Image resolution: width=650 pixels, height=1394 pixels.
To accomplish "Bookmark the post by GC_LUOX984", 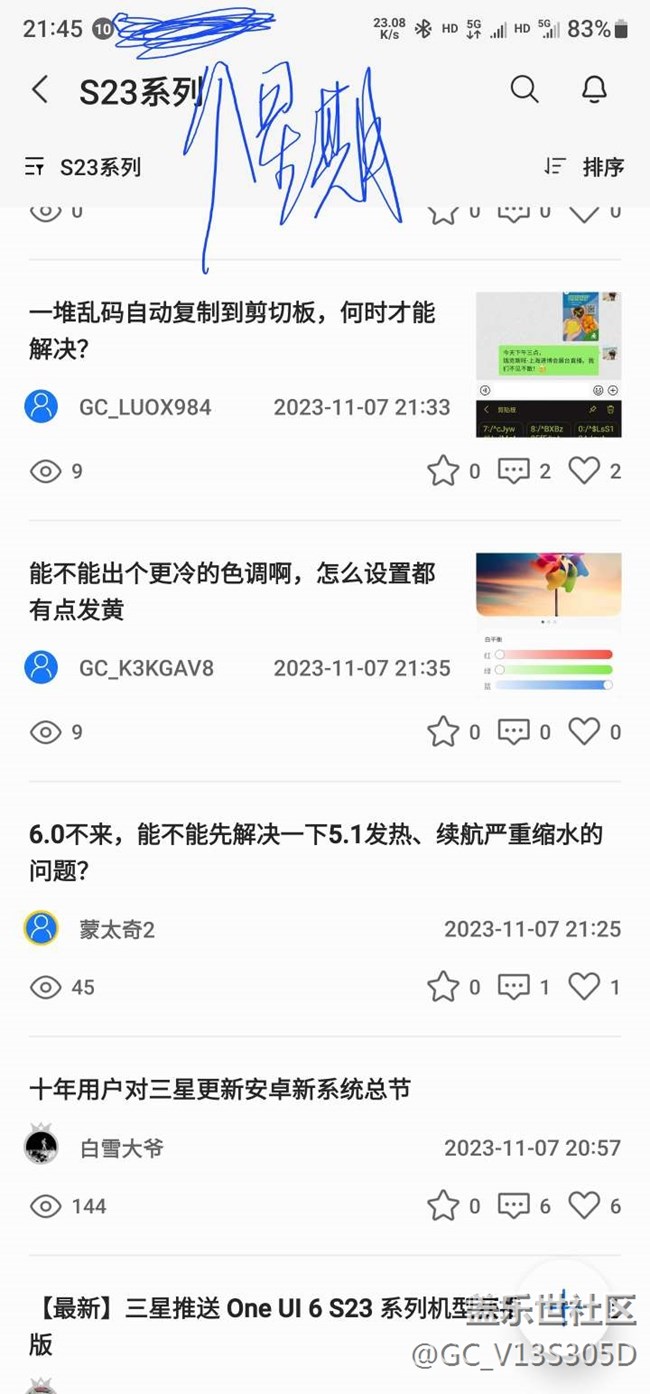I will pos(443,471).
